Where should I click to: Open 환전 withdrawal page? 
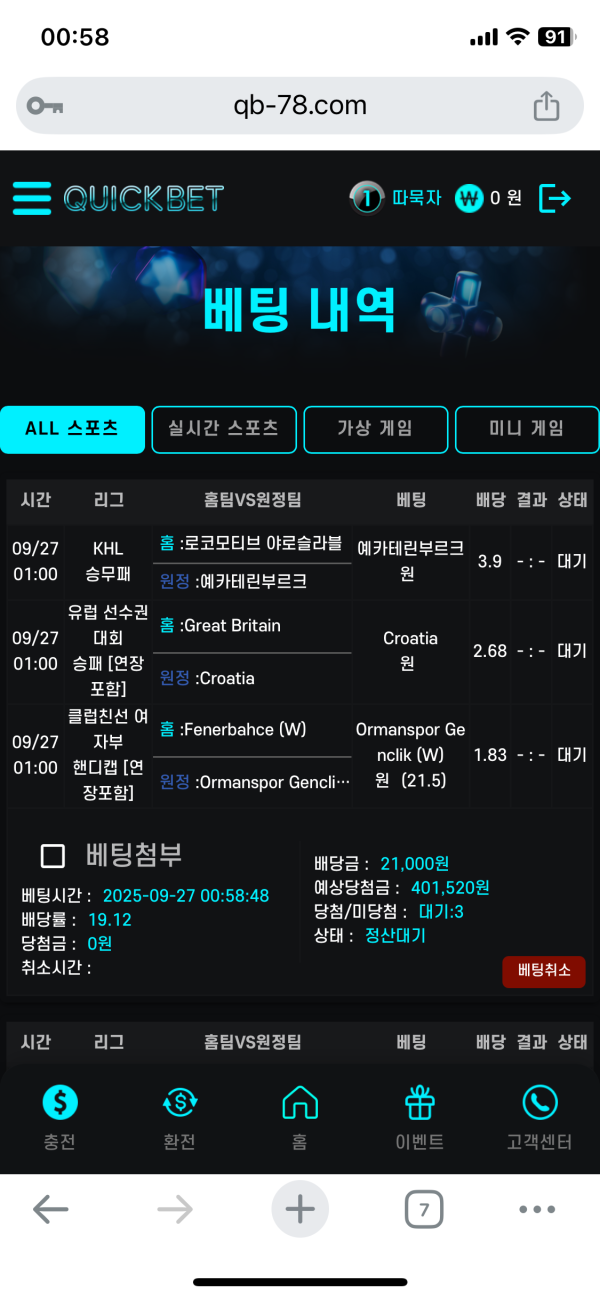(180, 1118)
